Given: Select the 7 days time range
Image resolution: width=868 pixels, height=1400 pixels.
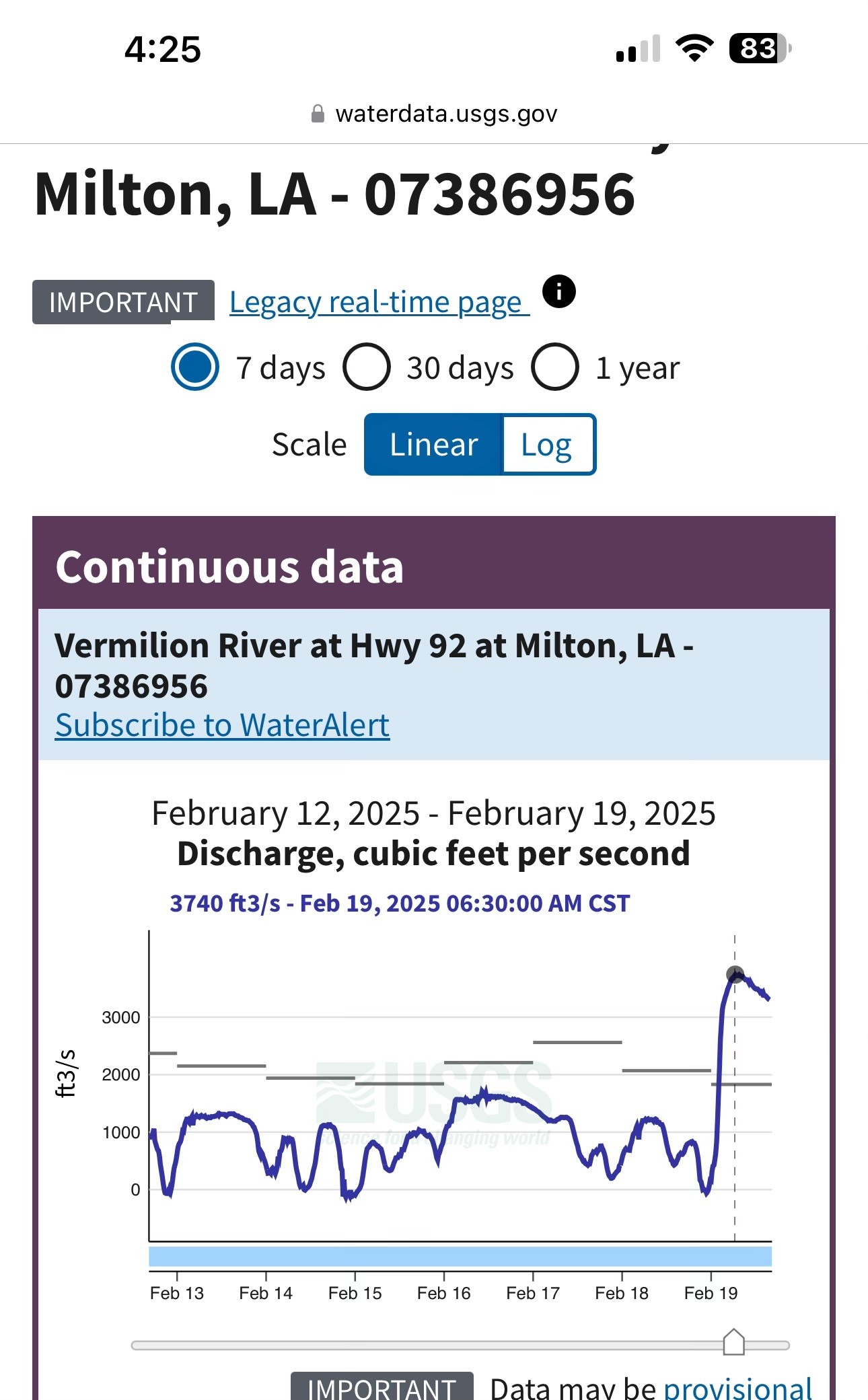Looking at the screenshot, I should tap(195, 367).
